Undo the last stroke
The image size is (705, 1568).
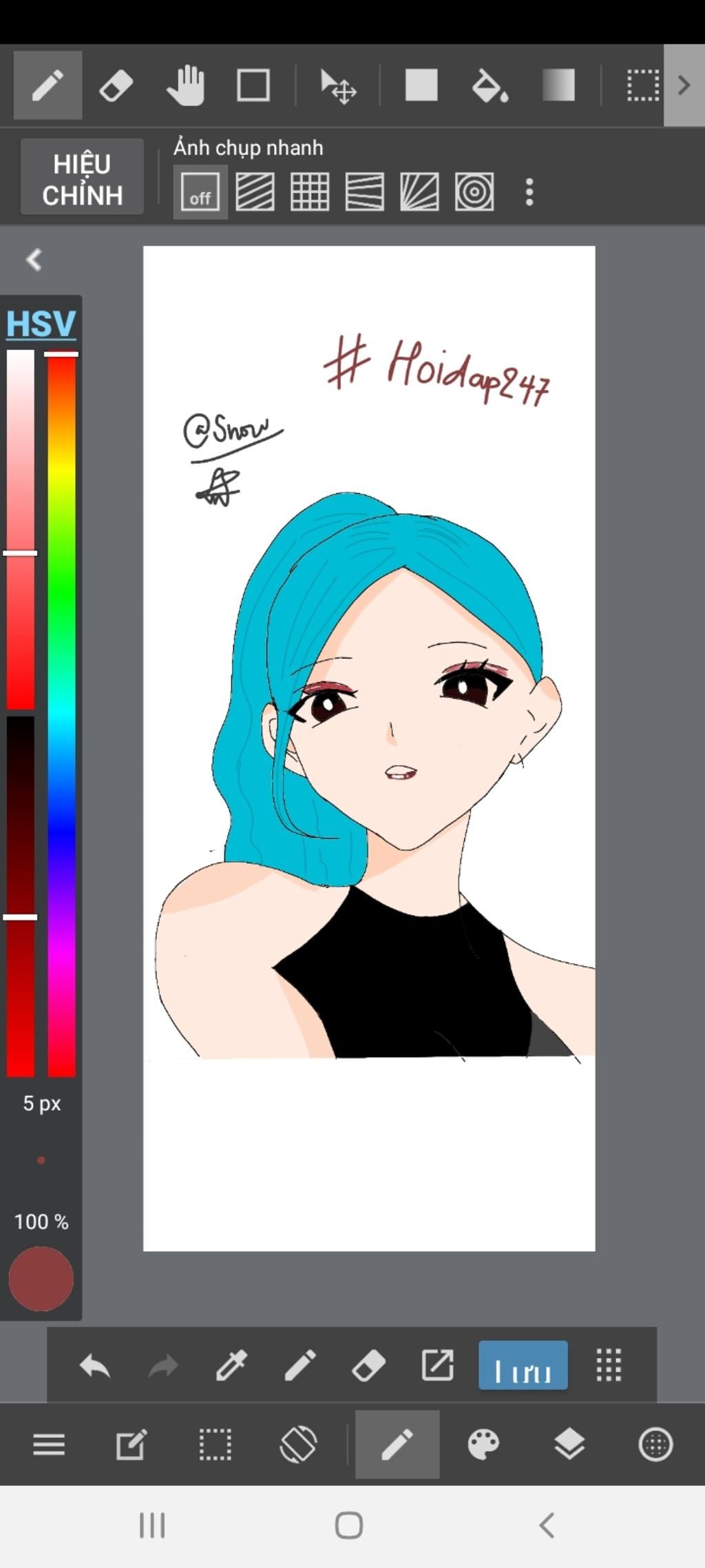[95, 1365]
